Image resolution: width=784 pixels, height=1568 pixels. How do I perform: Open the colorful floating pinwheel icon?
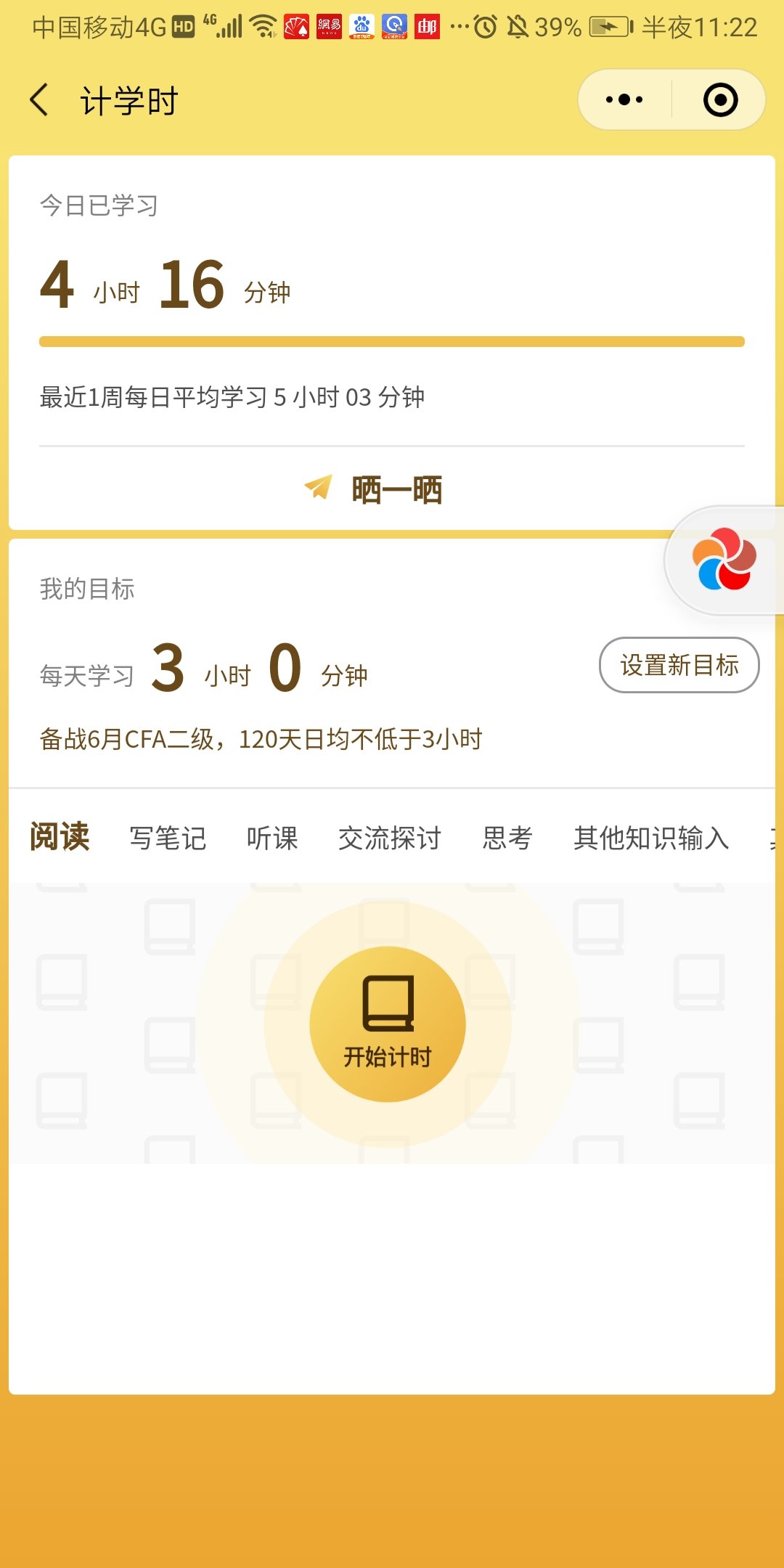[x=723, y=560]
